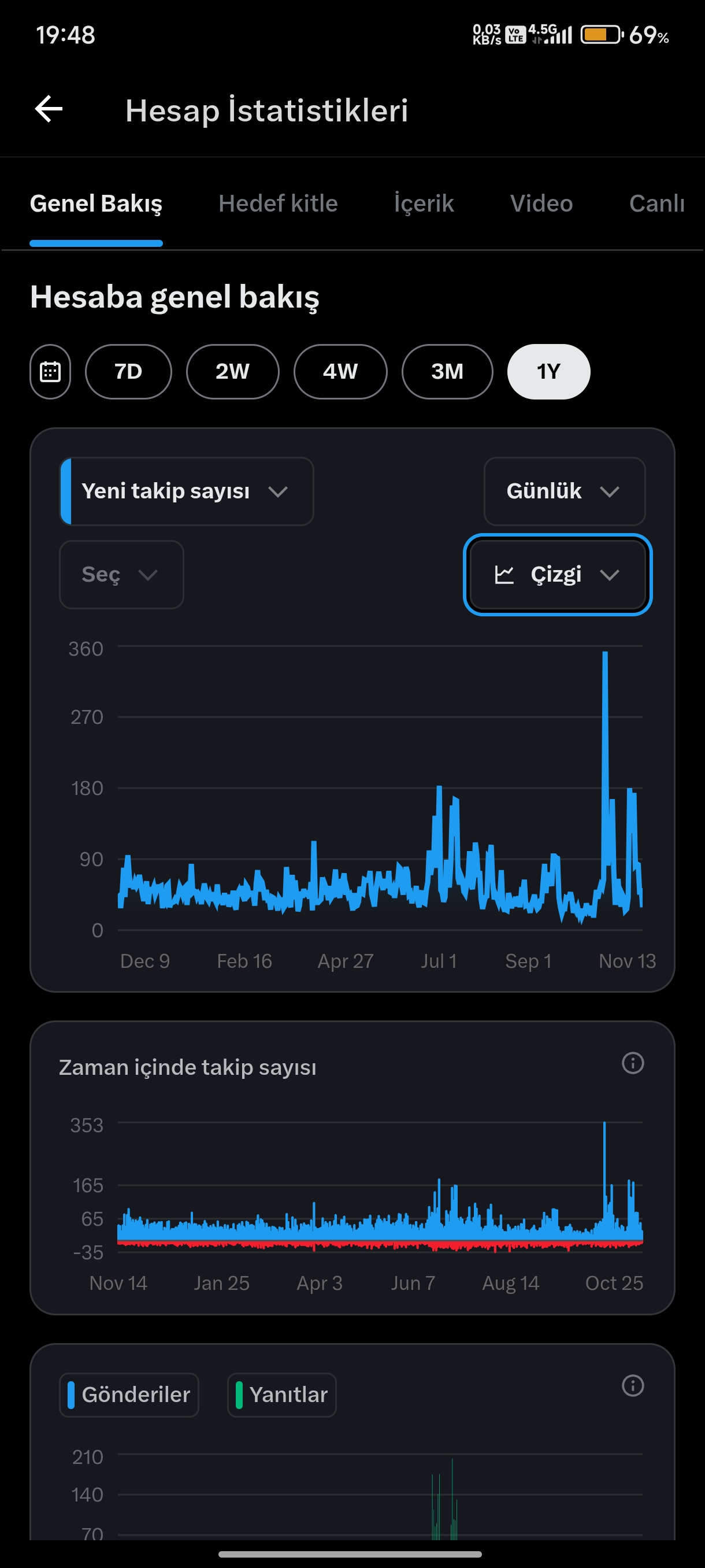The height and width of the screenshot is (1568, 705).
Task: Open info icon beside the Gönderiler chart
Action: tap(633, 1385)
